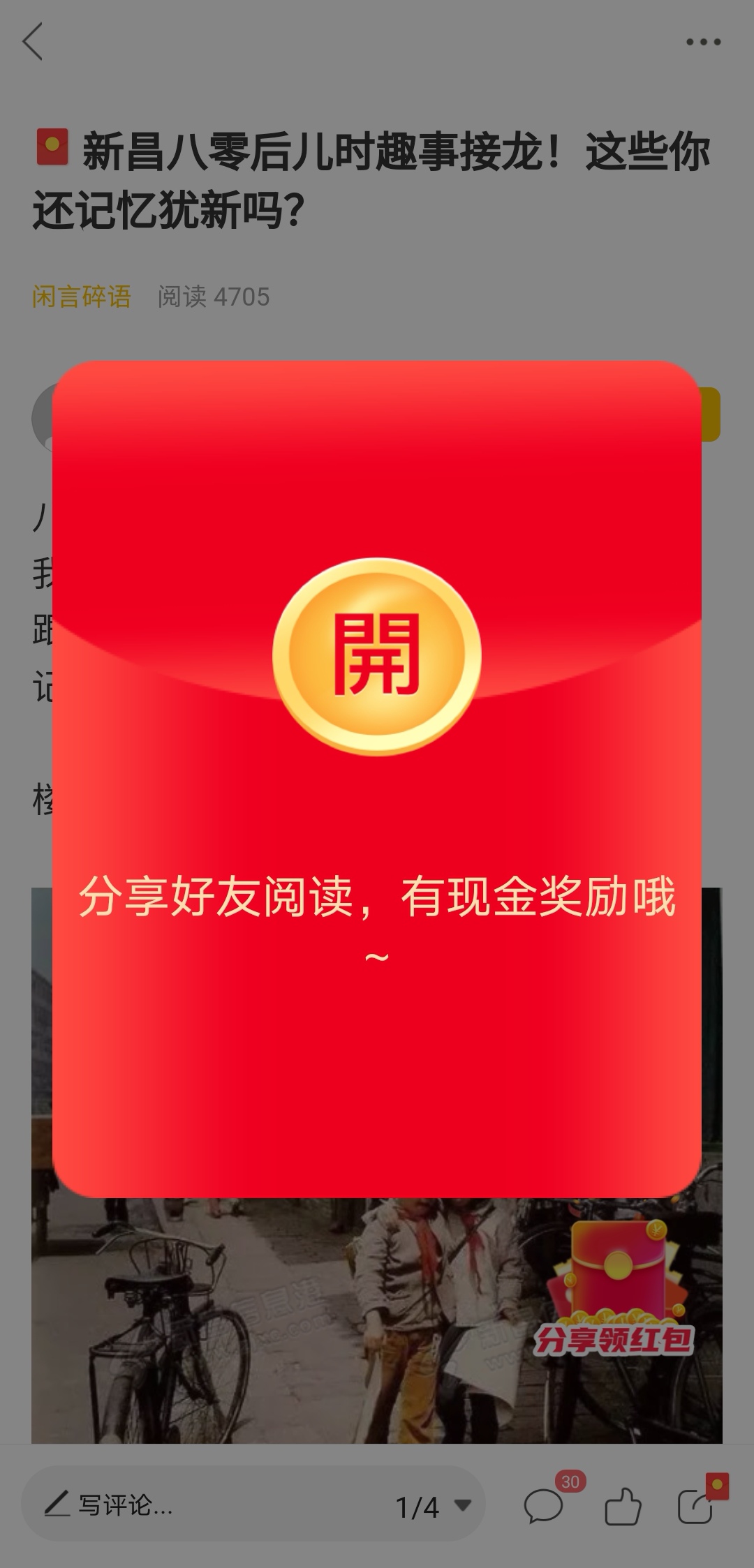Open the red envelope with the 開 coin
Screen dimensions: 754x1568
376,656
